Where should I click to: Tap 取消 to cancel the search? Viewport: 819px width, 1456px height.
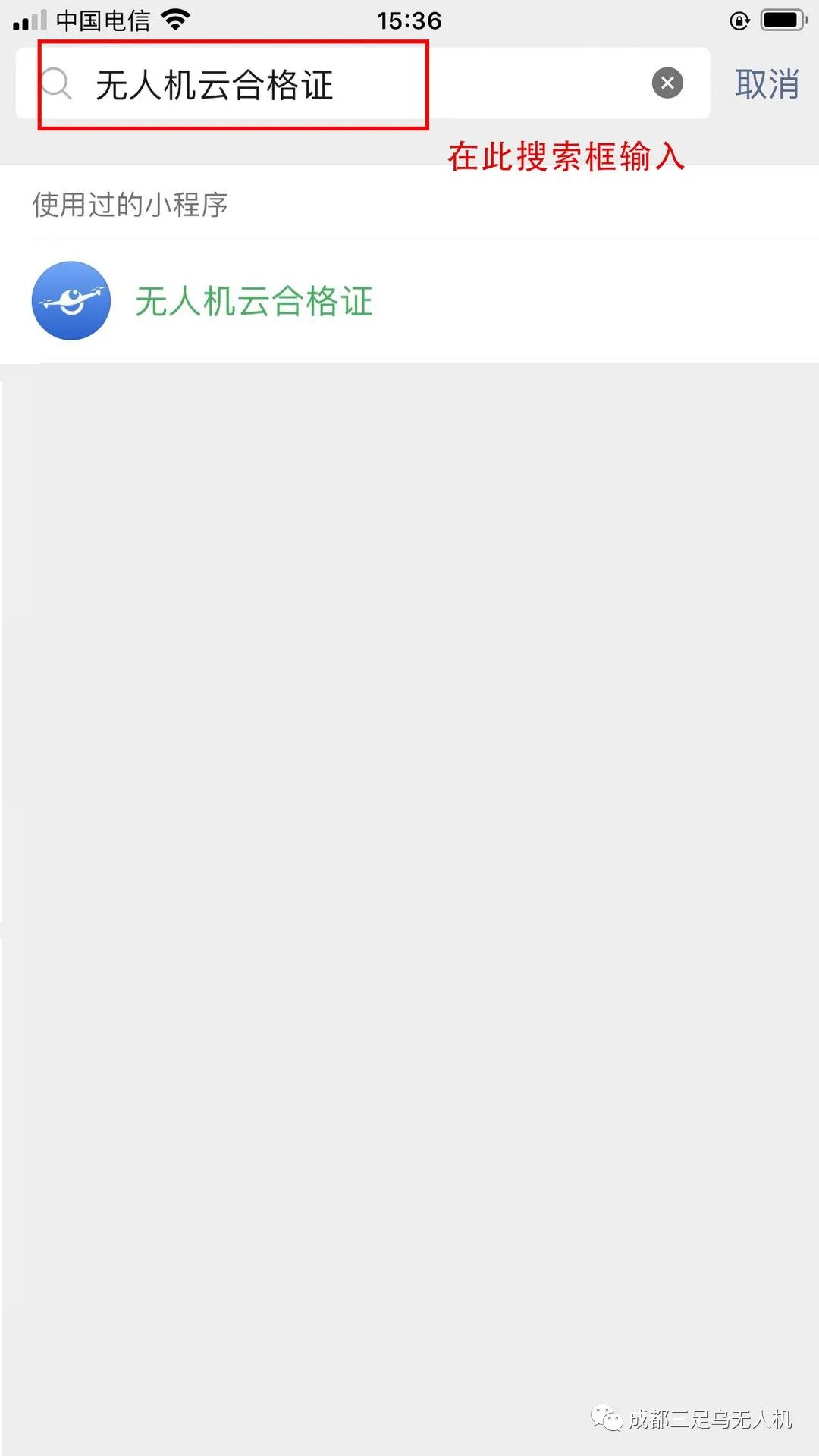tap(767, 83)
